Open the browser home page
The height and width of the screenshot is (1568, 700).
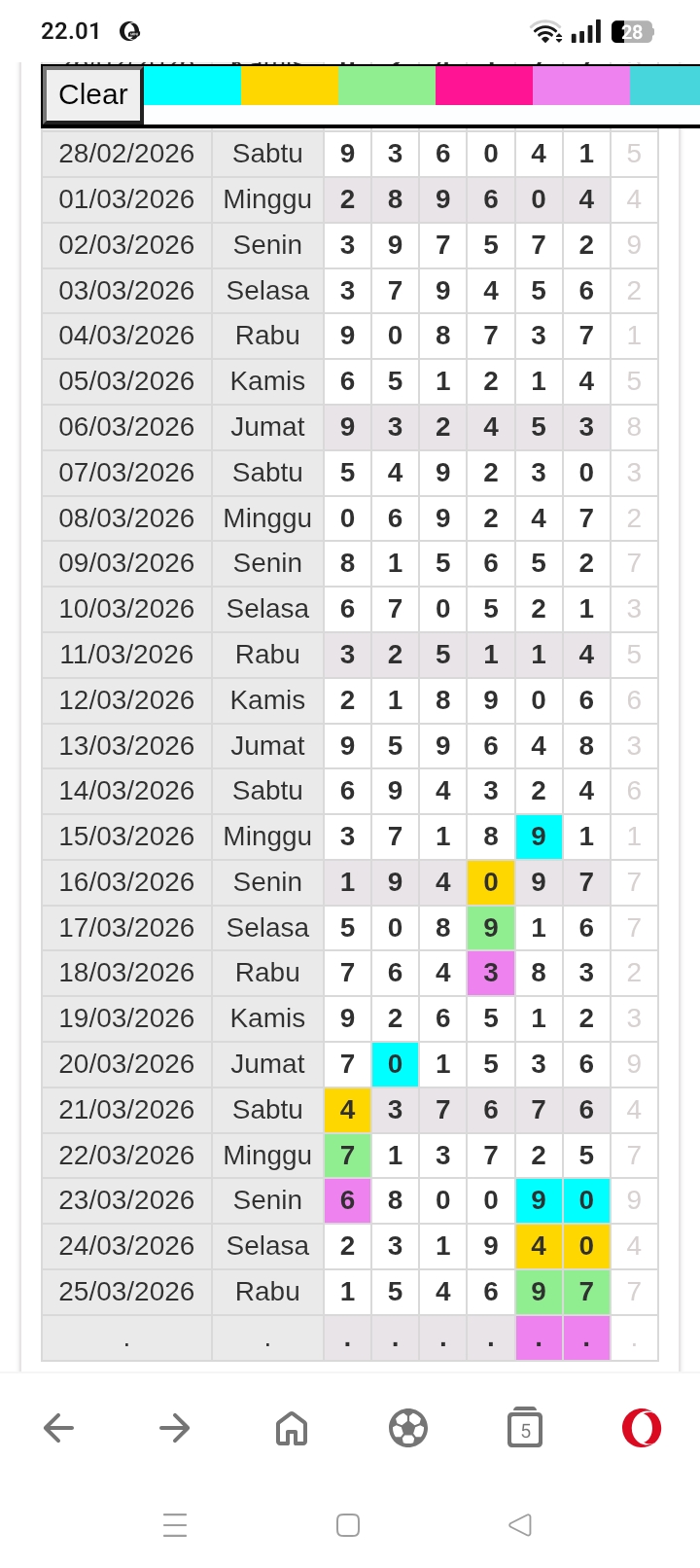tap(292, 1428)
